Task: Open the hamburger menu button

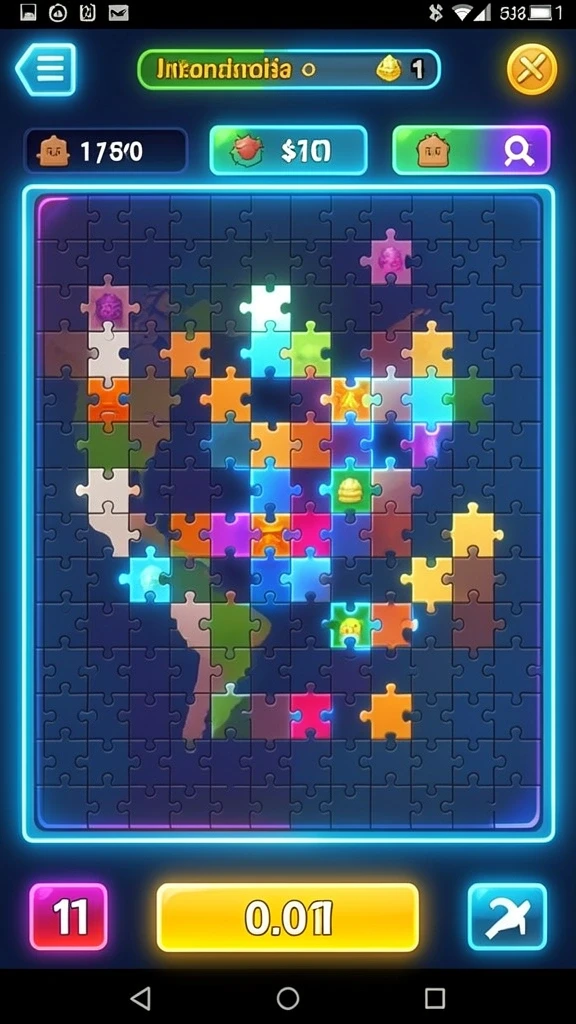Action: click(46, 69)
